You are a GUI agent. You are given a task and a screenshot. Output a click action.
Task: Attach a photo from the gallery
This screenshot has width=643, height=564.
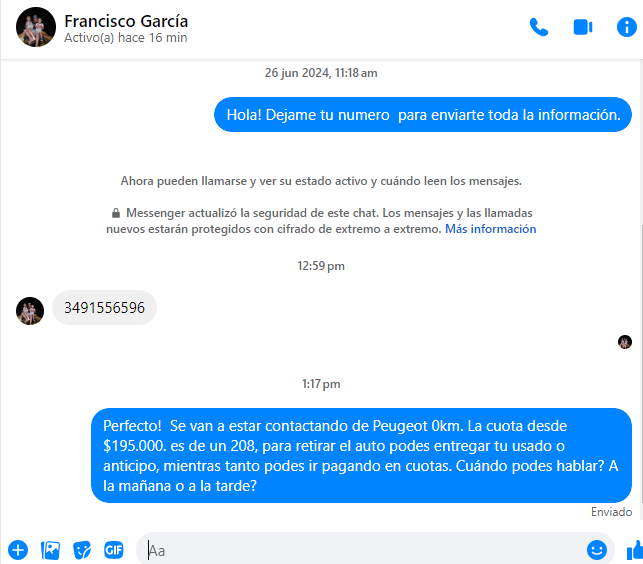pyautogui.click(x=50, y=549)
